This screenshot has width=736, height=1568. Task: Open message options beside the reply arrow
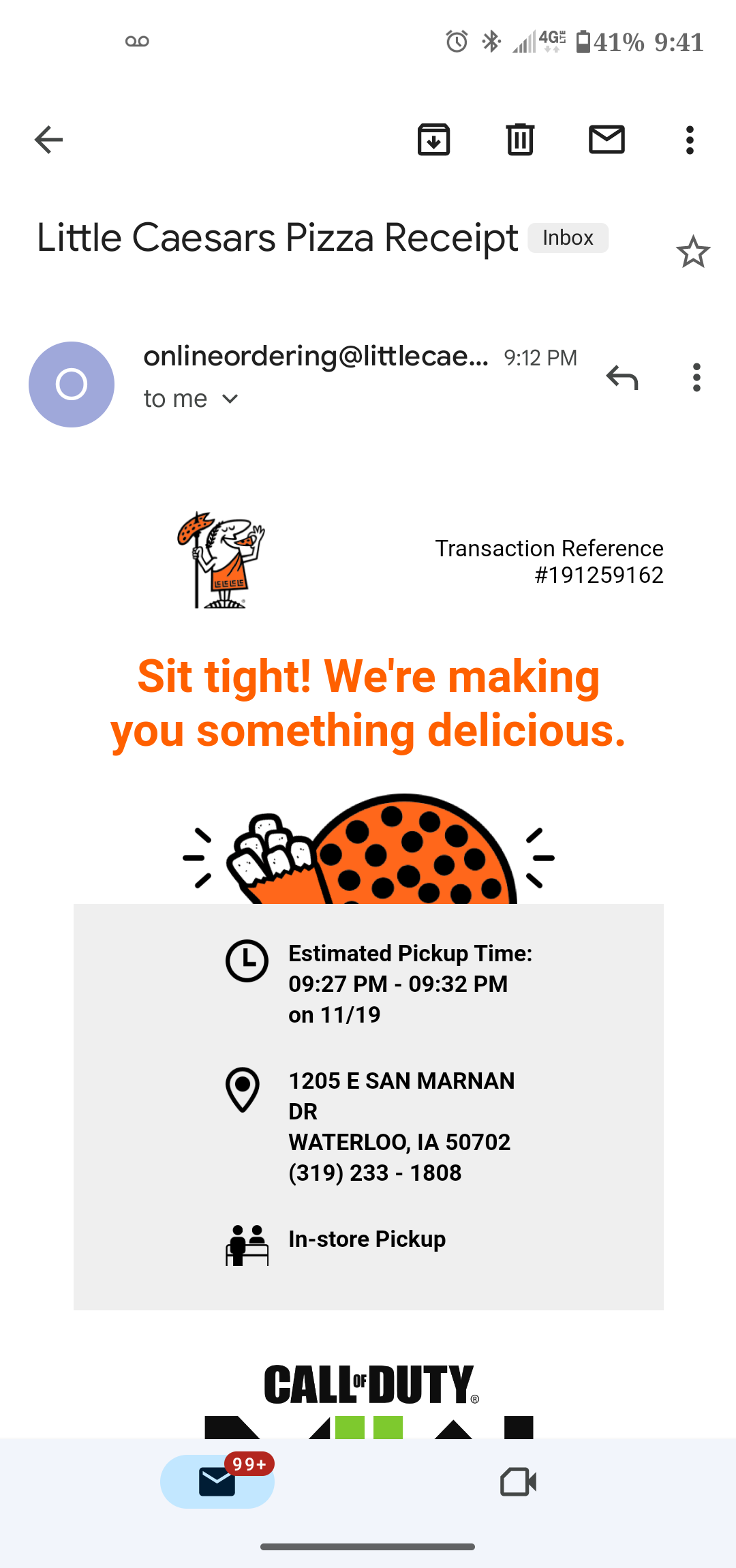696,377
